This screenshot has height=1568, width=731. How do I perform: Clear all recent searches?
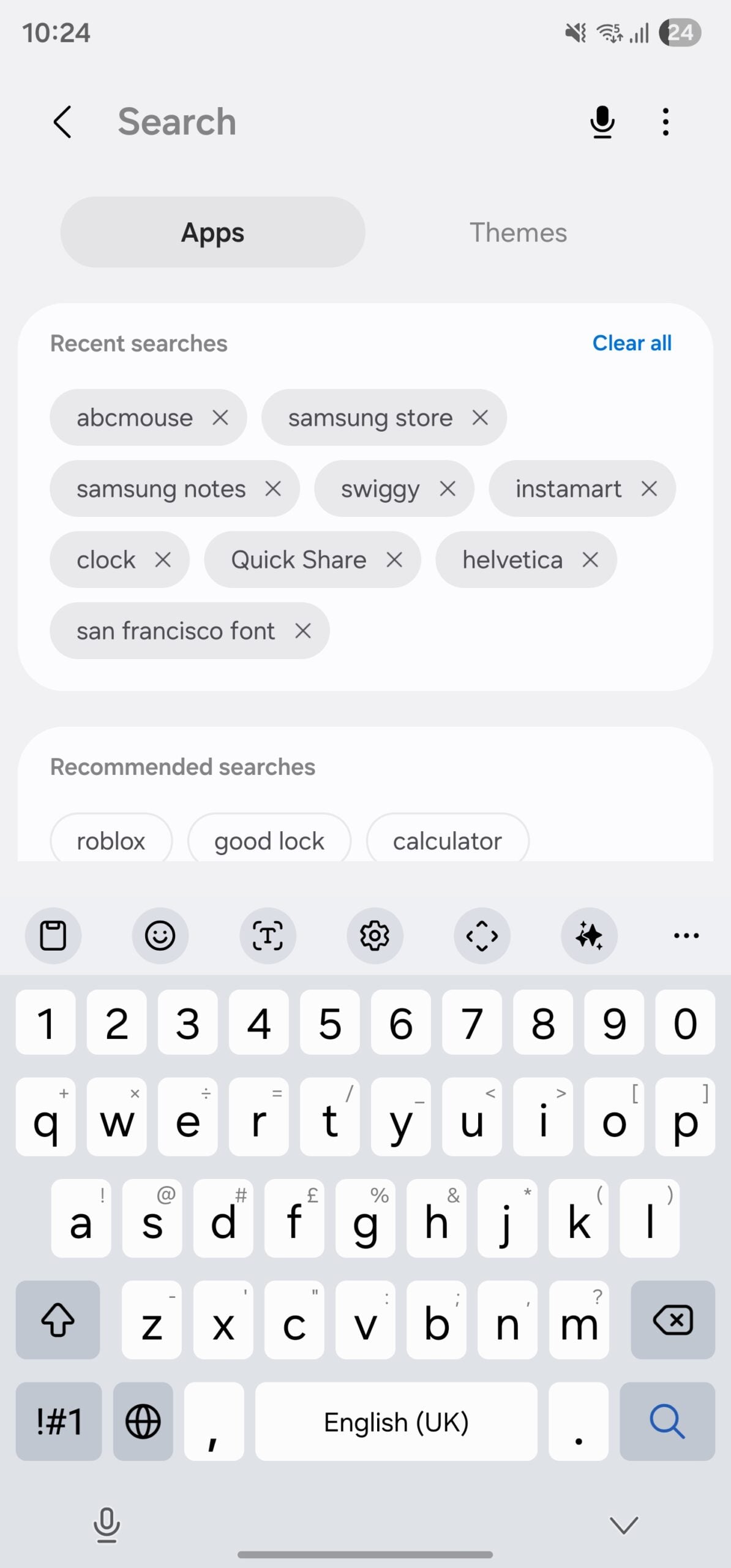click(632, 343)
